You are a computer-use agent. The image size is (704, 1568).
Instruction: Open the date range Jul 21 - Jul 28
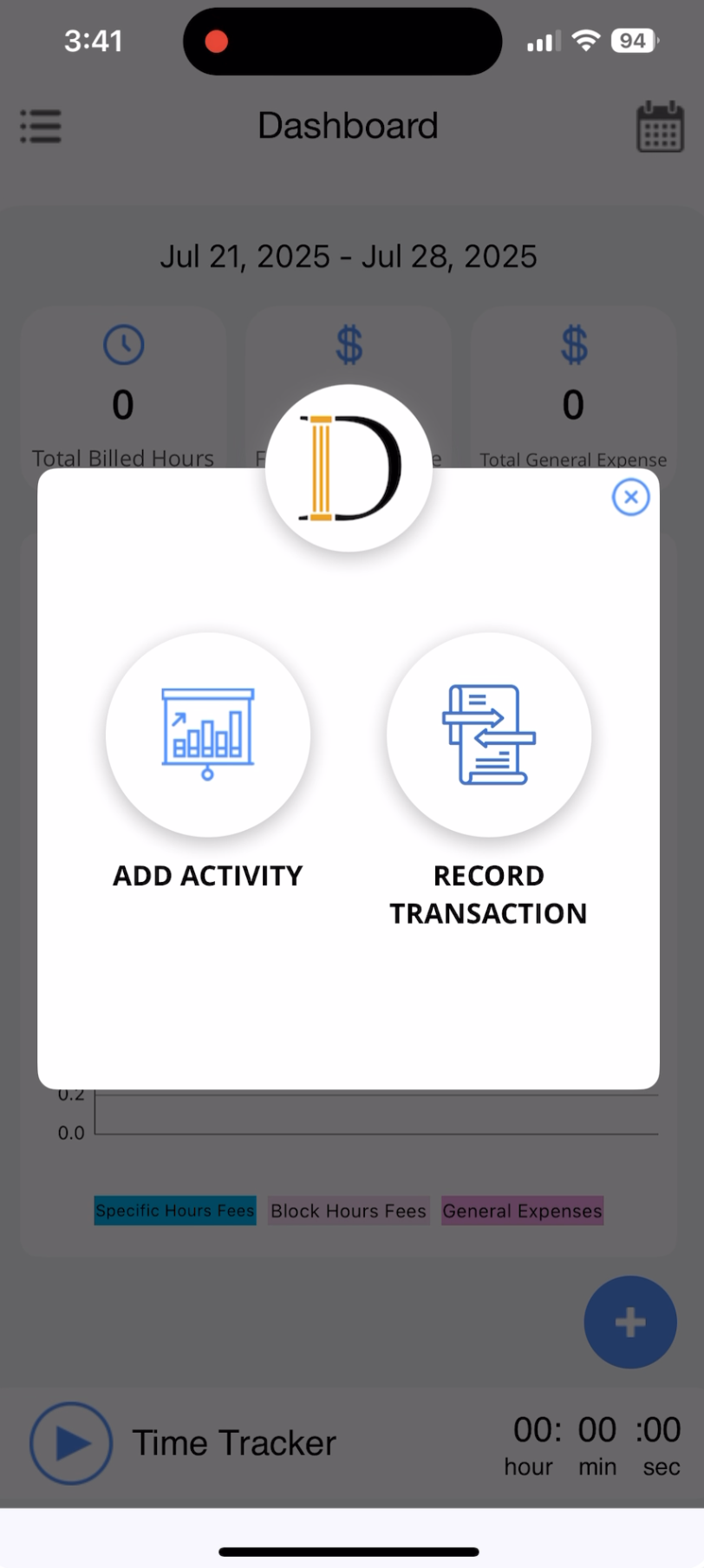(348, 256)
